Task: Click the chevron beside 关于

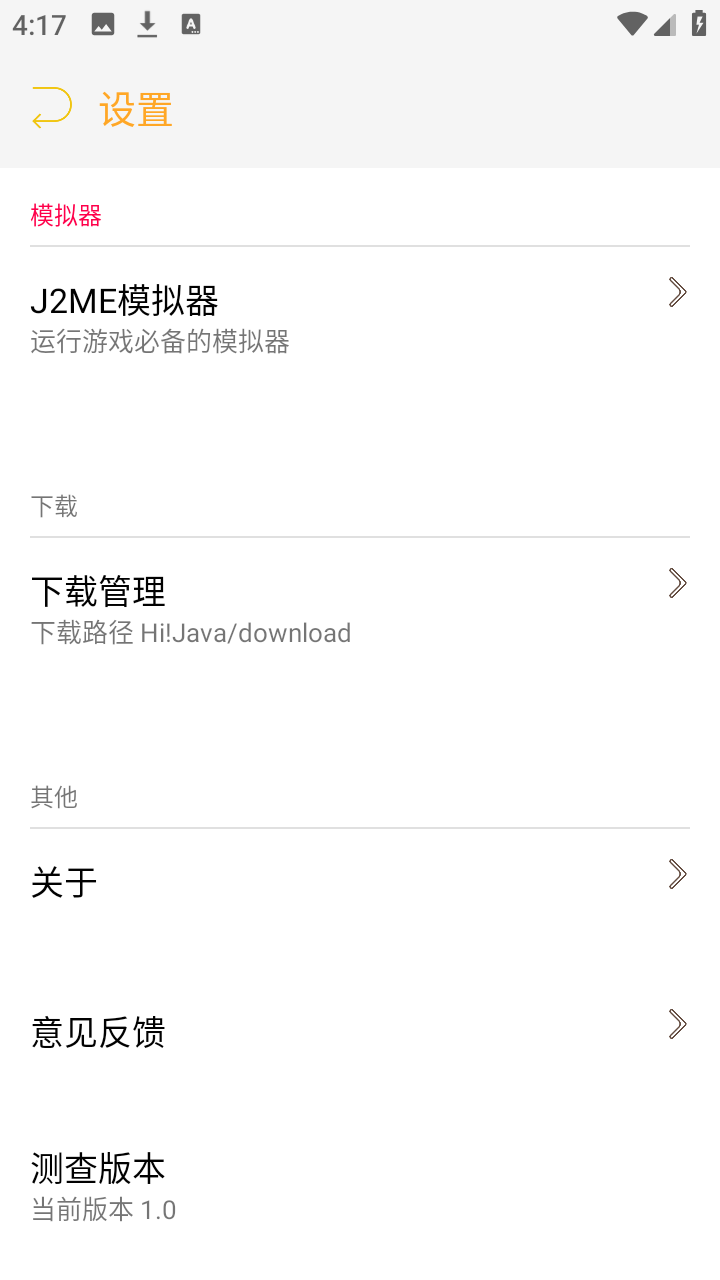Action: 678,874
